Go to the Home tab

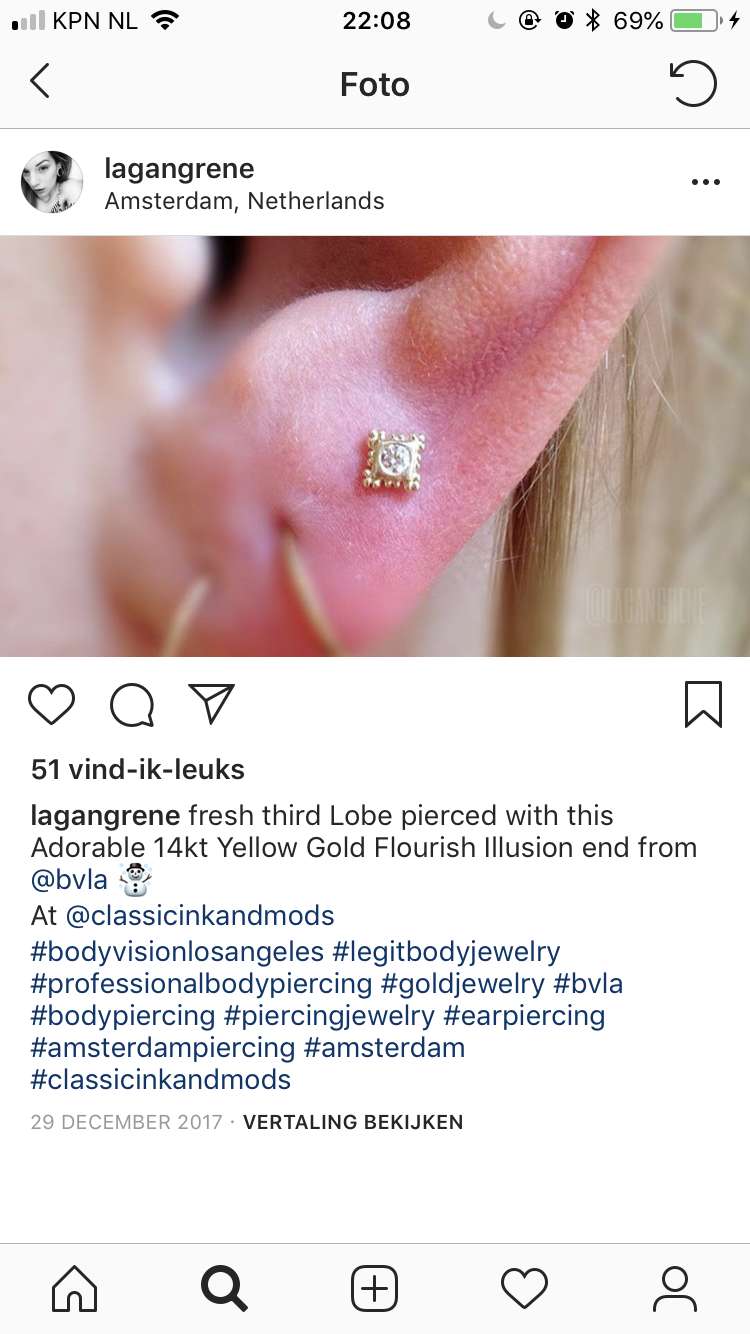(x=75, y=1288)
